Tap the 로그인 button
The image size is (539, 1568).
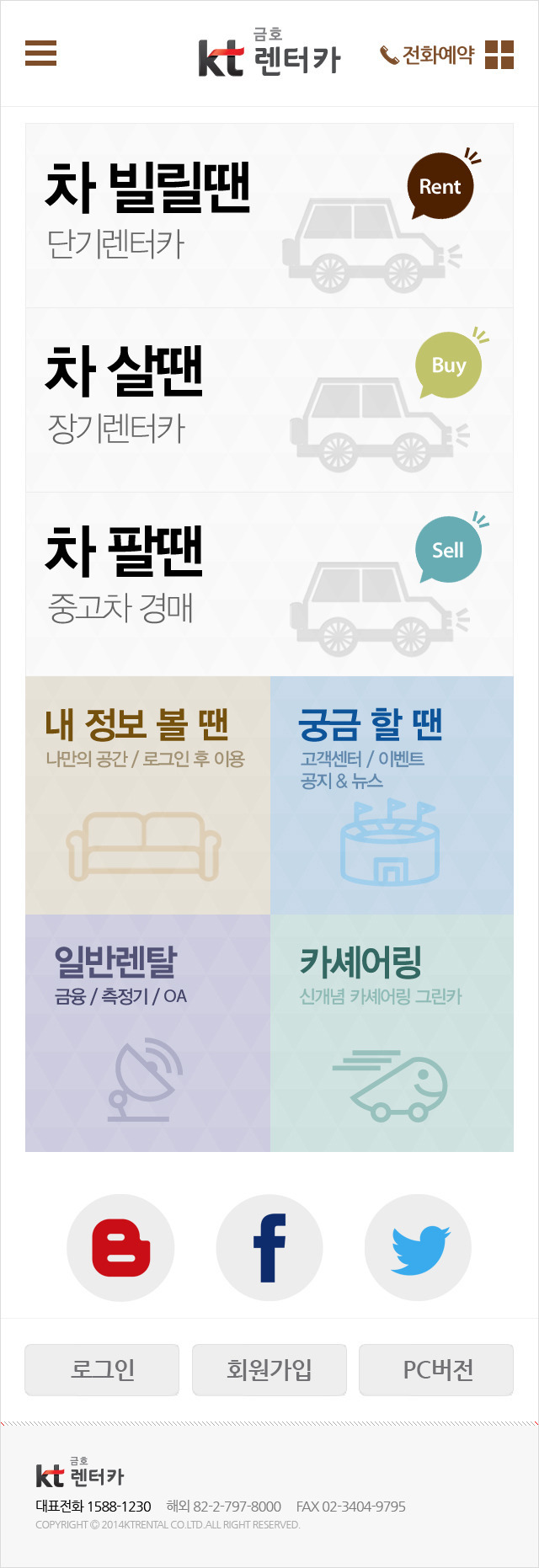102,1369
